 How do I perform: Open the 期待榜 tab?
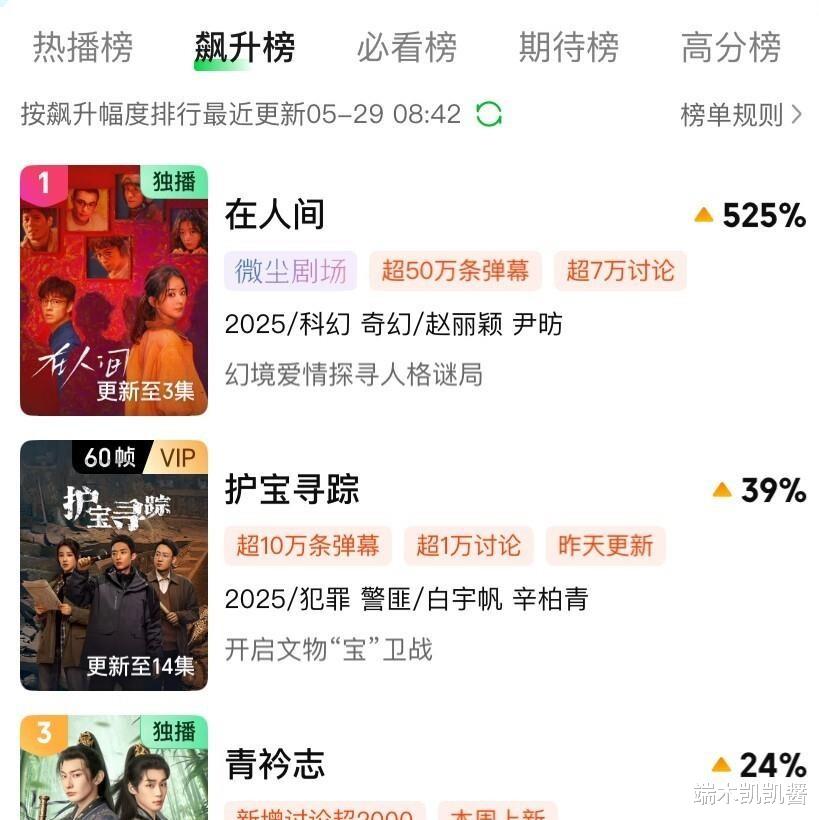pos(568,47)
